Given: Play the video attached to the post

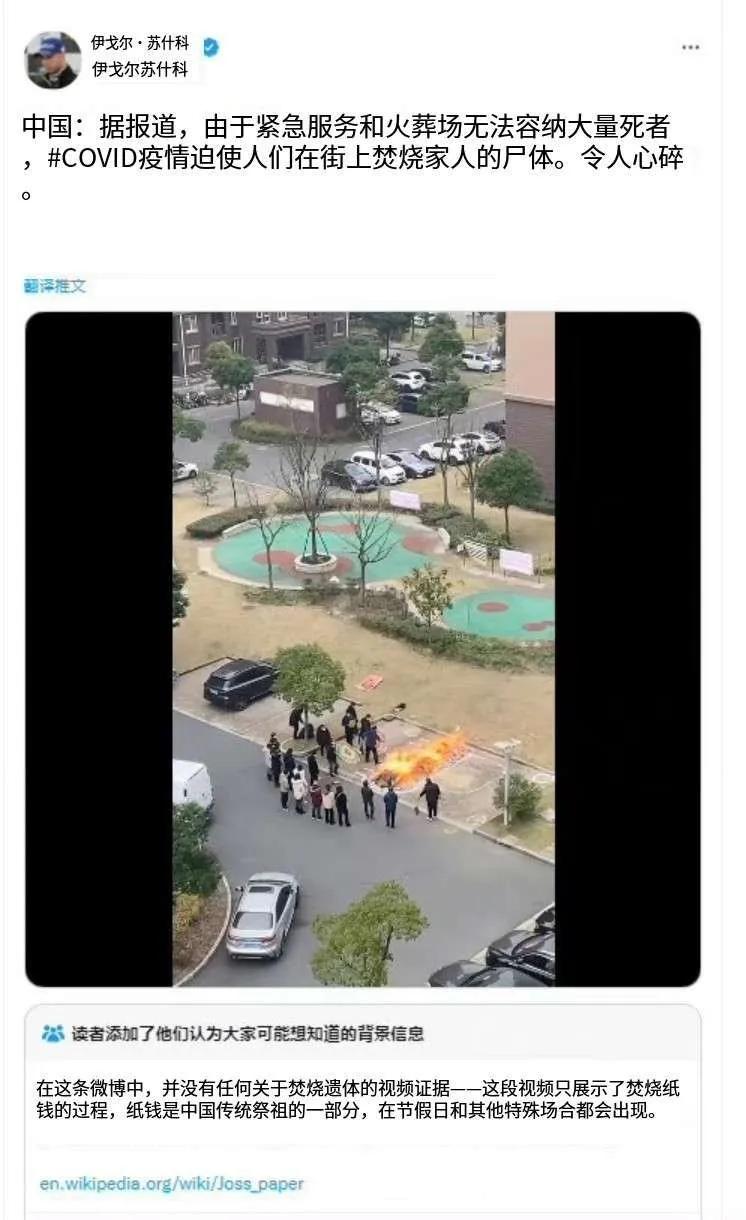Looking at the screenshot, I should [x=362, y=649].
